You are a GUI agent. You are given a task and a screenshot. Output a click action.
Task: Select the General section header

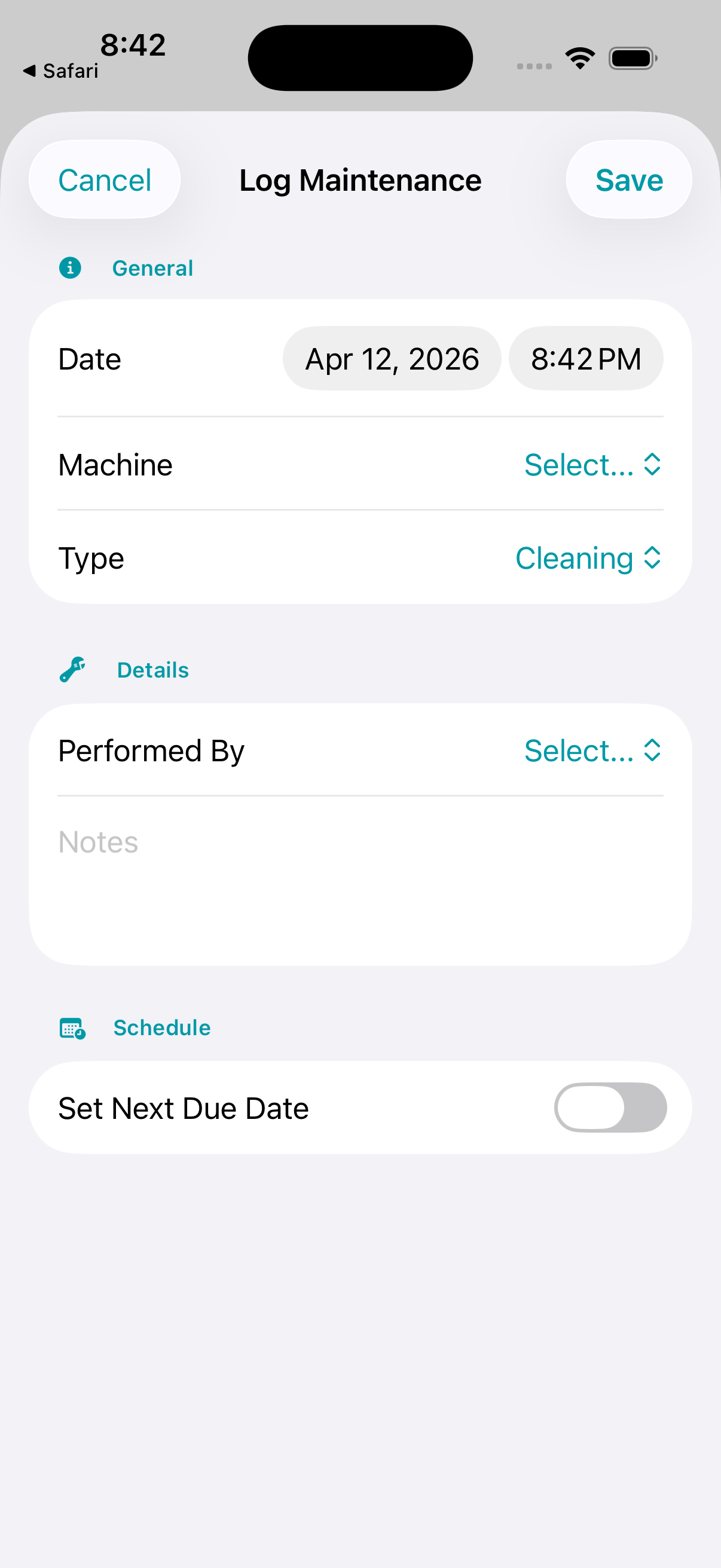click(x=152, y=268)
